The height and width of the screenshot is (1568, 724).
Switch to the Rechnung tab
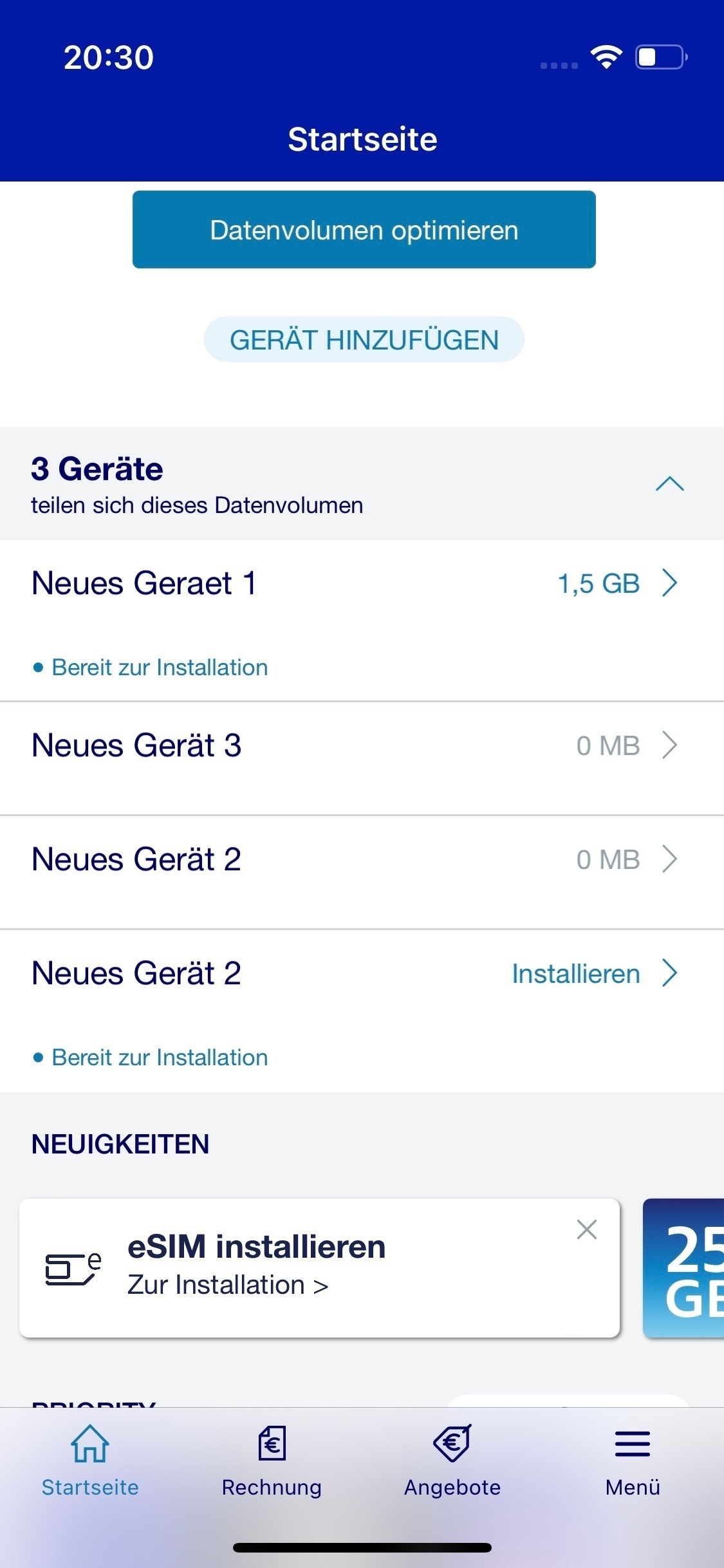(x=272, y=1461)
